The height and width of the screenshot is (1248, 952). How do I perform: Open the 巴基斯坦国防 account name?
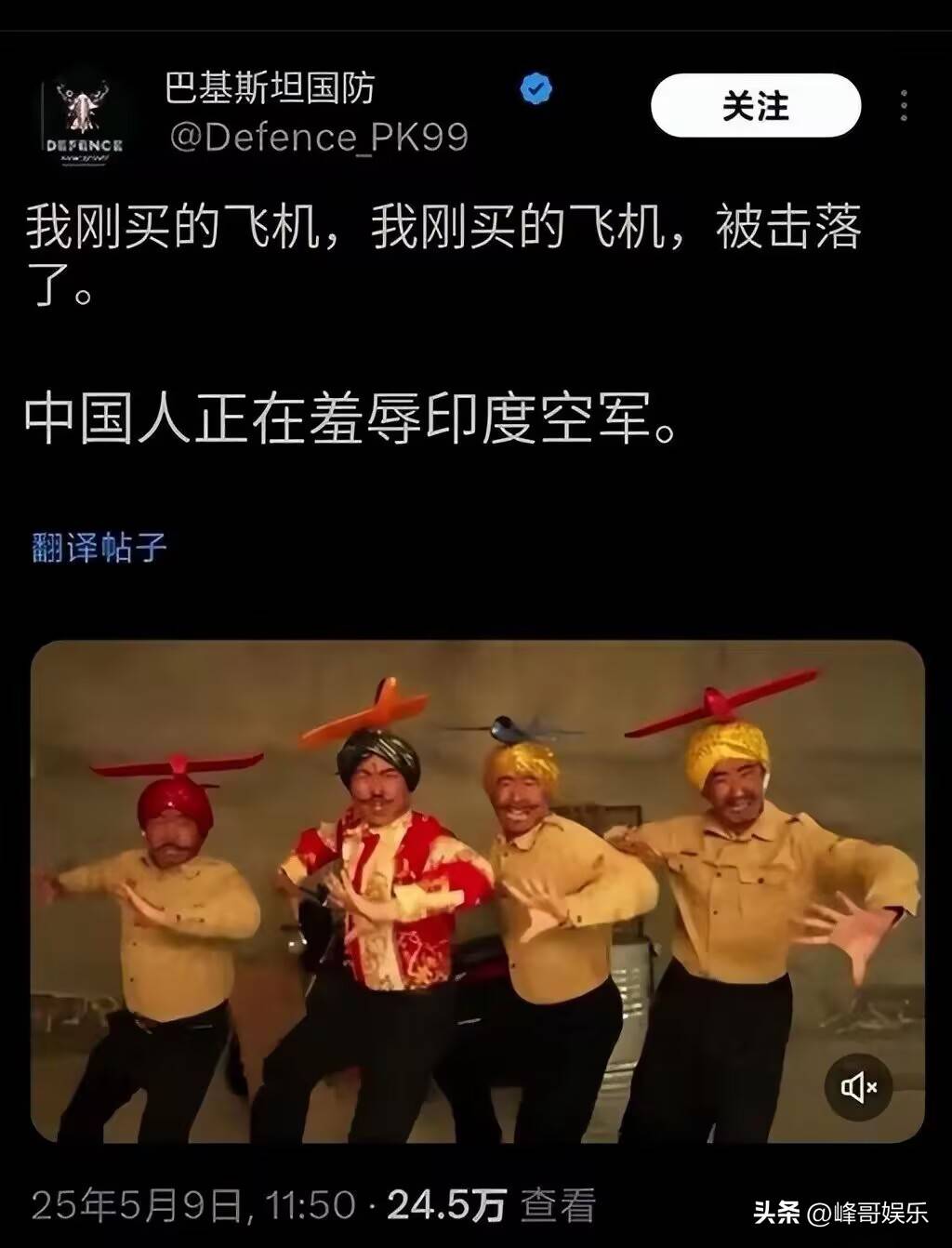click(x=270, y=89)
